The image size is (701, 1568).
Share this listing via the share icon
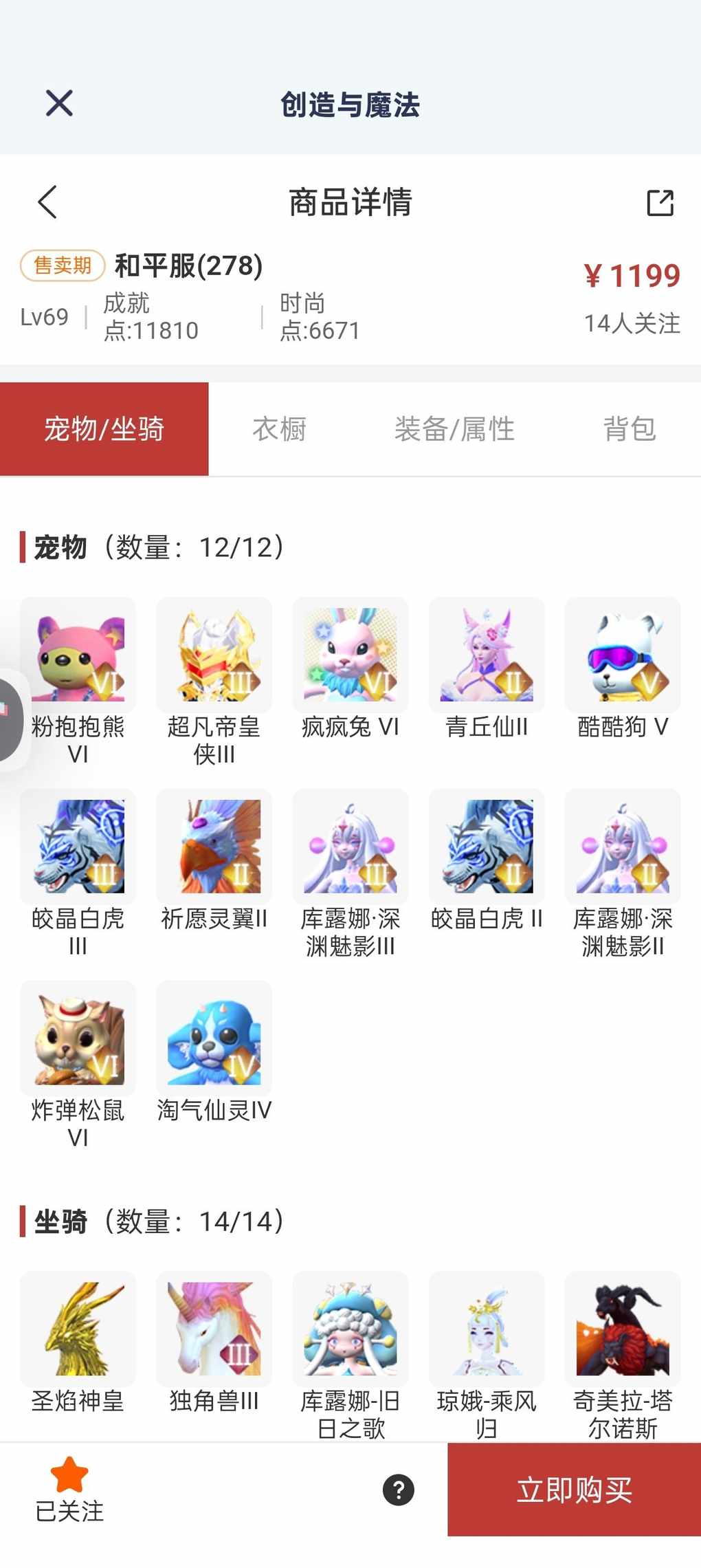click(x=660, y=203)
